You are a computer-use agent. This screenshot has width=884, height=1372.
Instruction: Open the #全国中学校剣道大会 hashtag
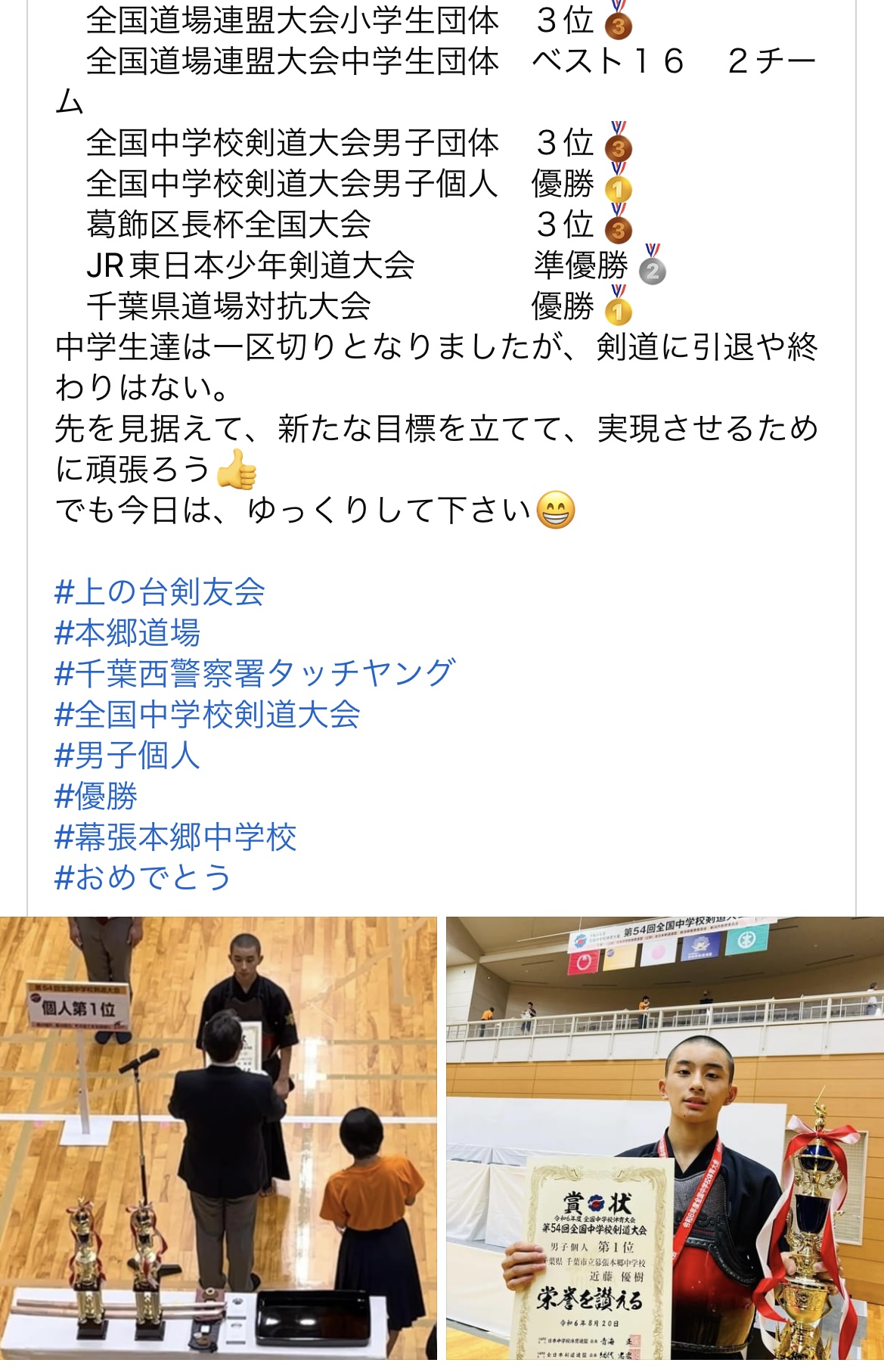coord(207,714)
